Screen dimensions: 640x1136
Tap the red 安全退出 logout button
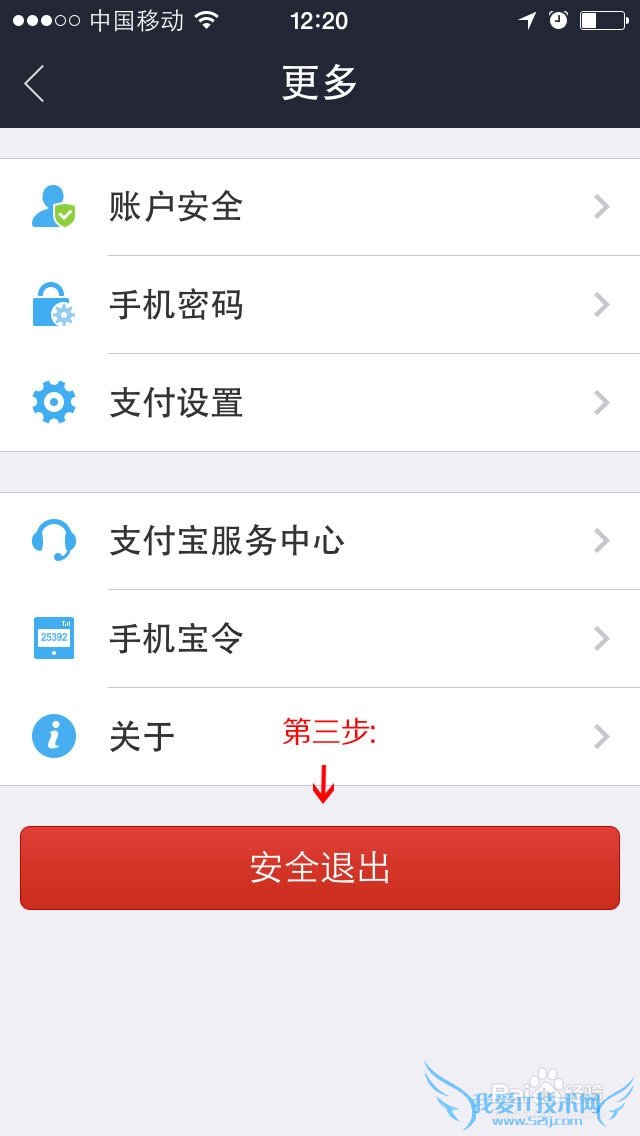(x=320, y=868)
